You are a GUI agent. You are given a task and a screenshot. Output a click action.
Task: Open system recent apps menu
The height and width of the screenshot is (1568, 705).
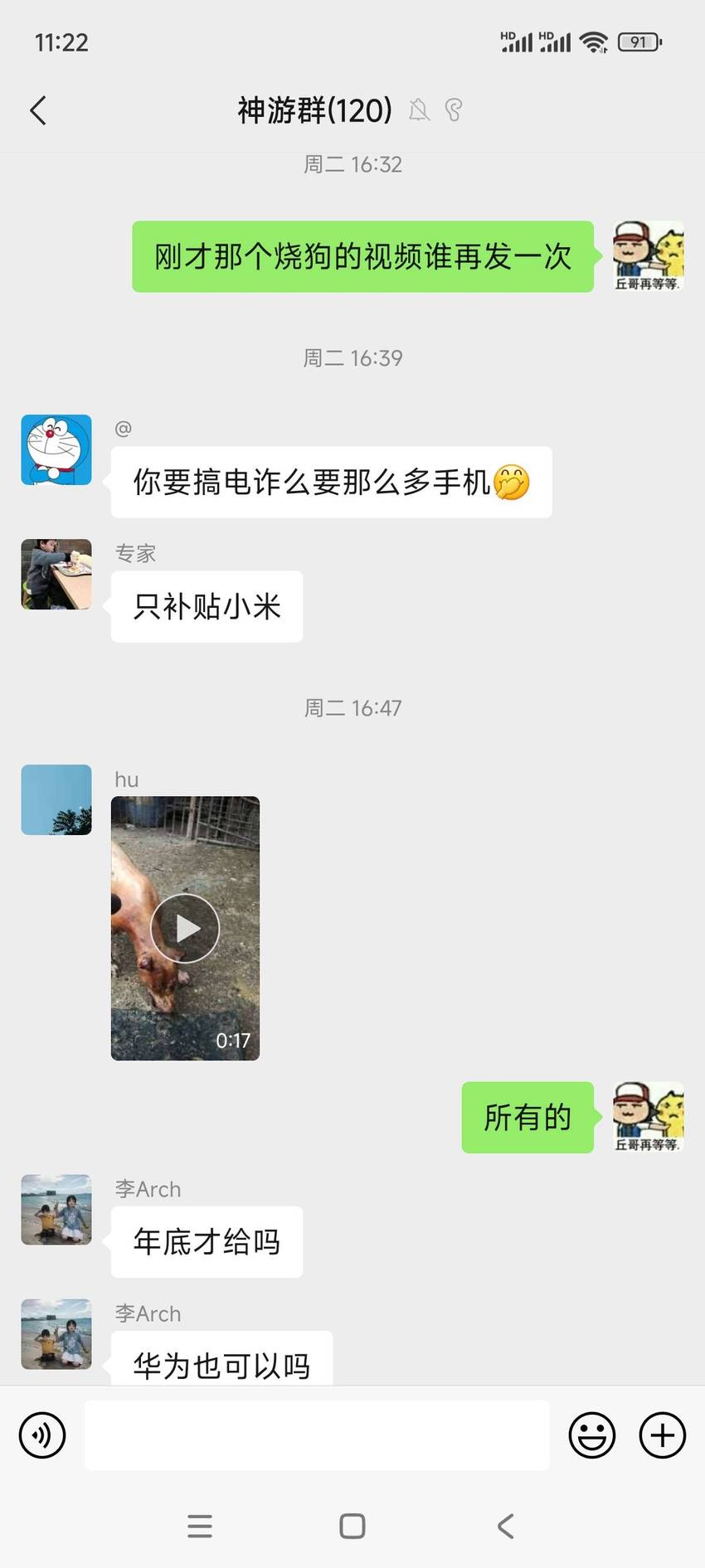pos(200,1526)
